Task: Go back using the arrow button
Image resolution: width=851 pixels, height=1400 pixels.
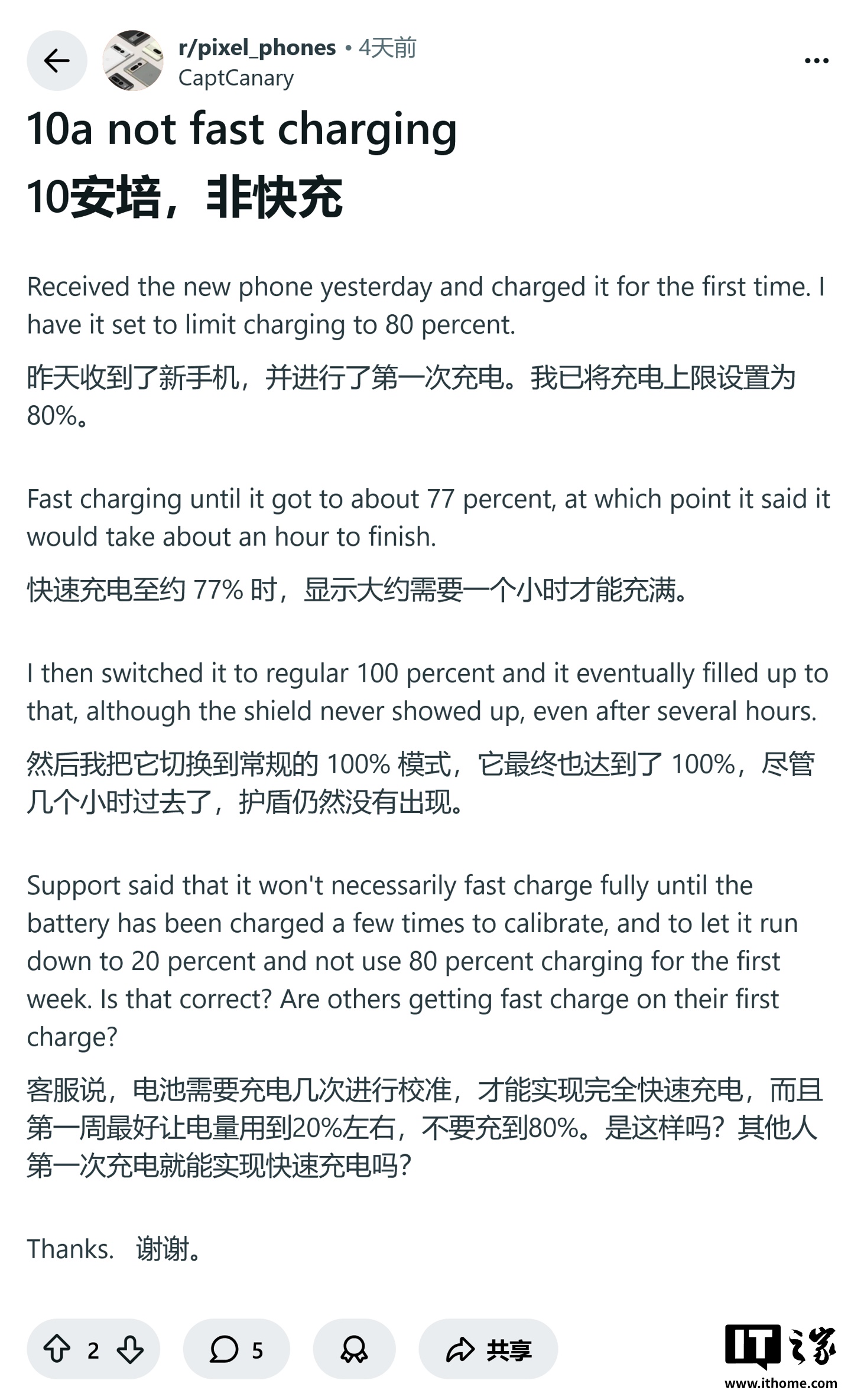Action: tap(57, 60)
